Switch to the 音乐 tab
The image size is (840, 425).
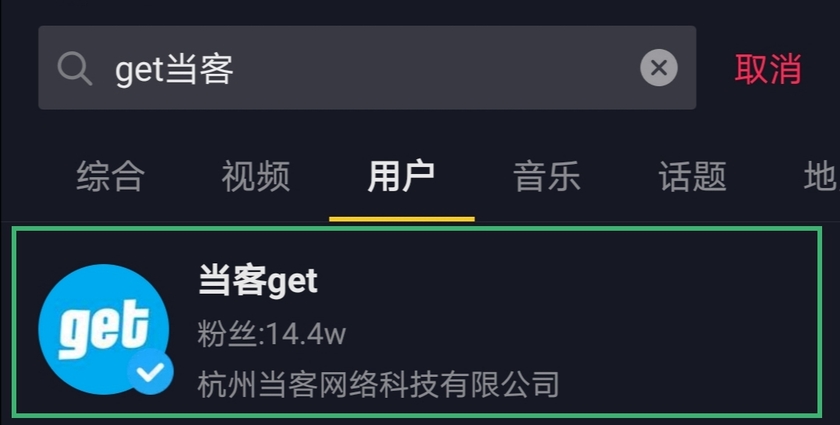(x=547, y=177)
